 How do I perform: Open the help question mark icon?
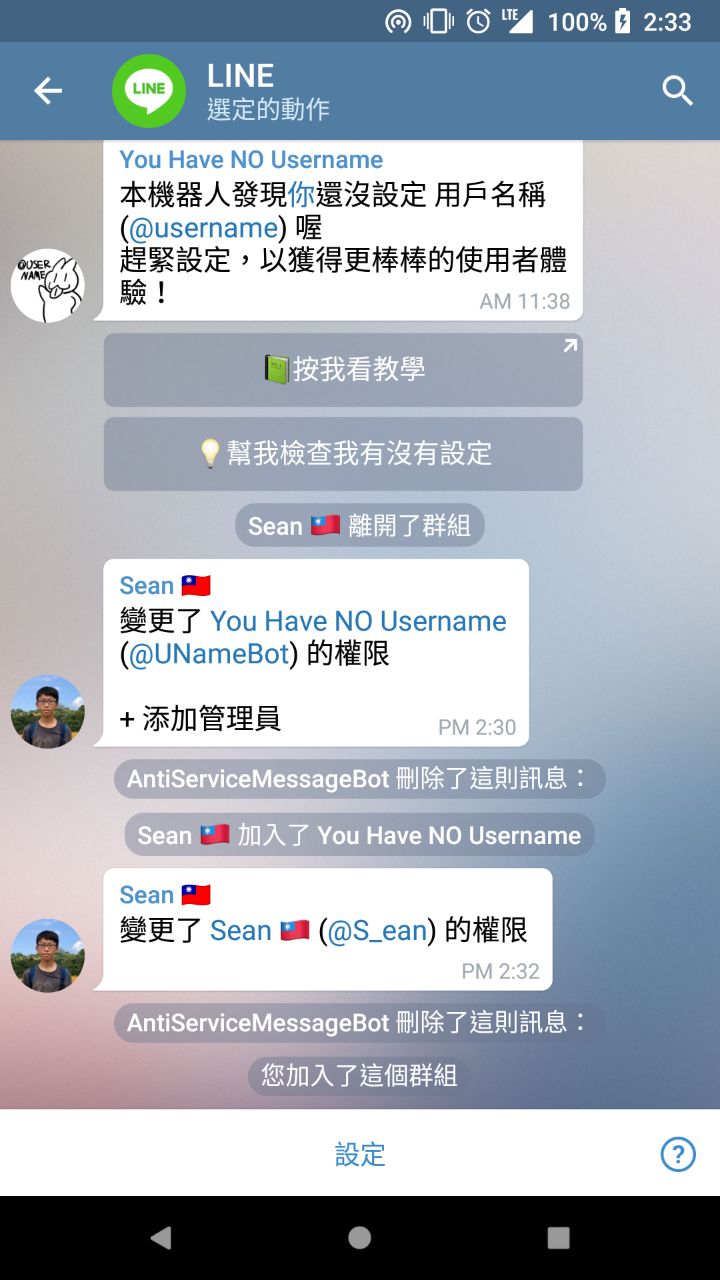tap(678, 1155)
